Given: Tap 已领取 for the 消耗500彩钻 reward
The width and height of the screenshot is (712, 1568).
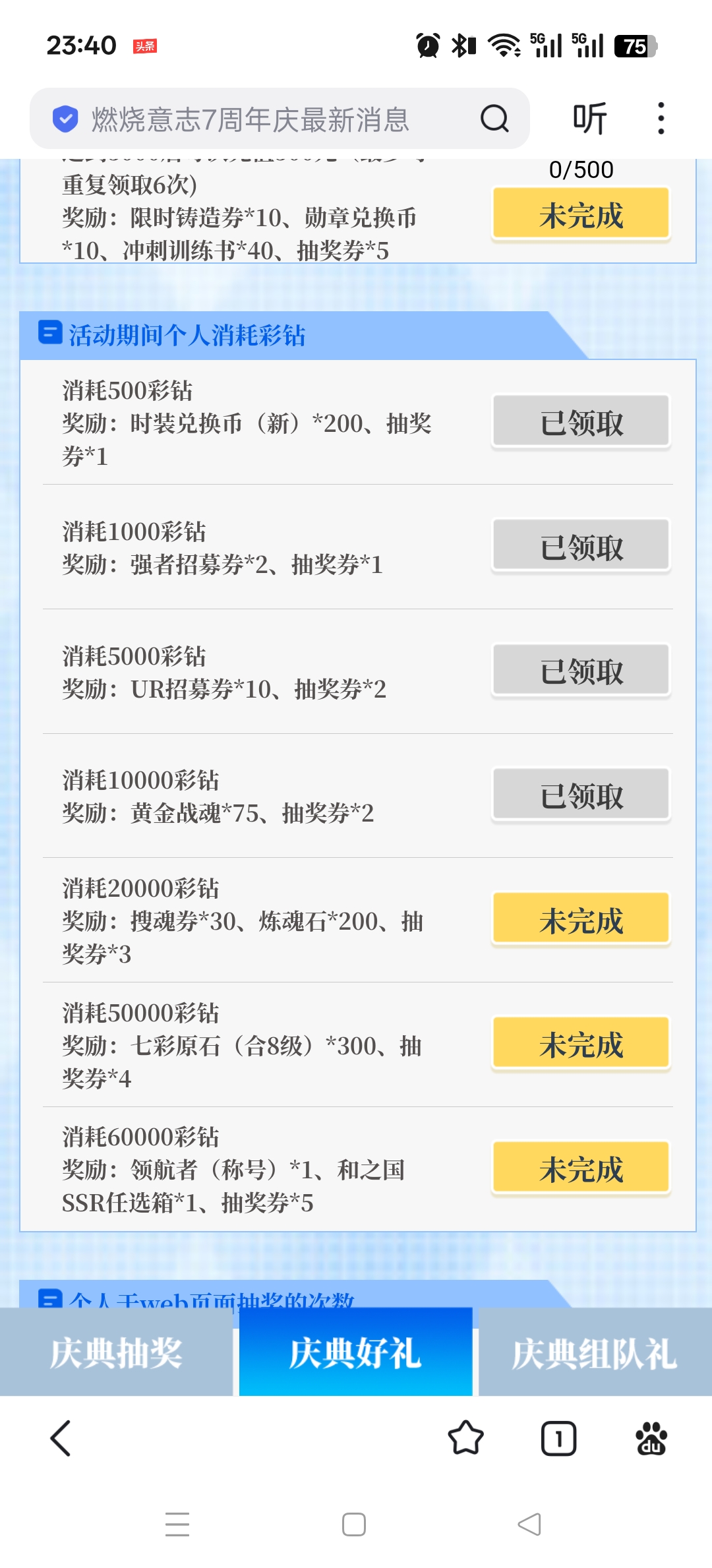Looking at the screenshot, I should (x=581, y=422).
